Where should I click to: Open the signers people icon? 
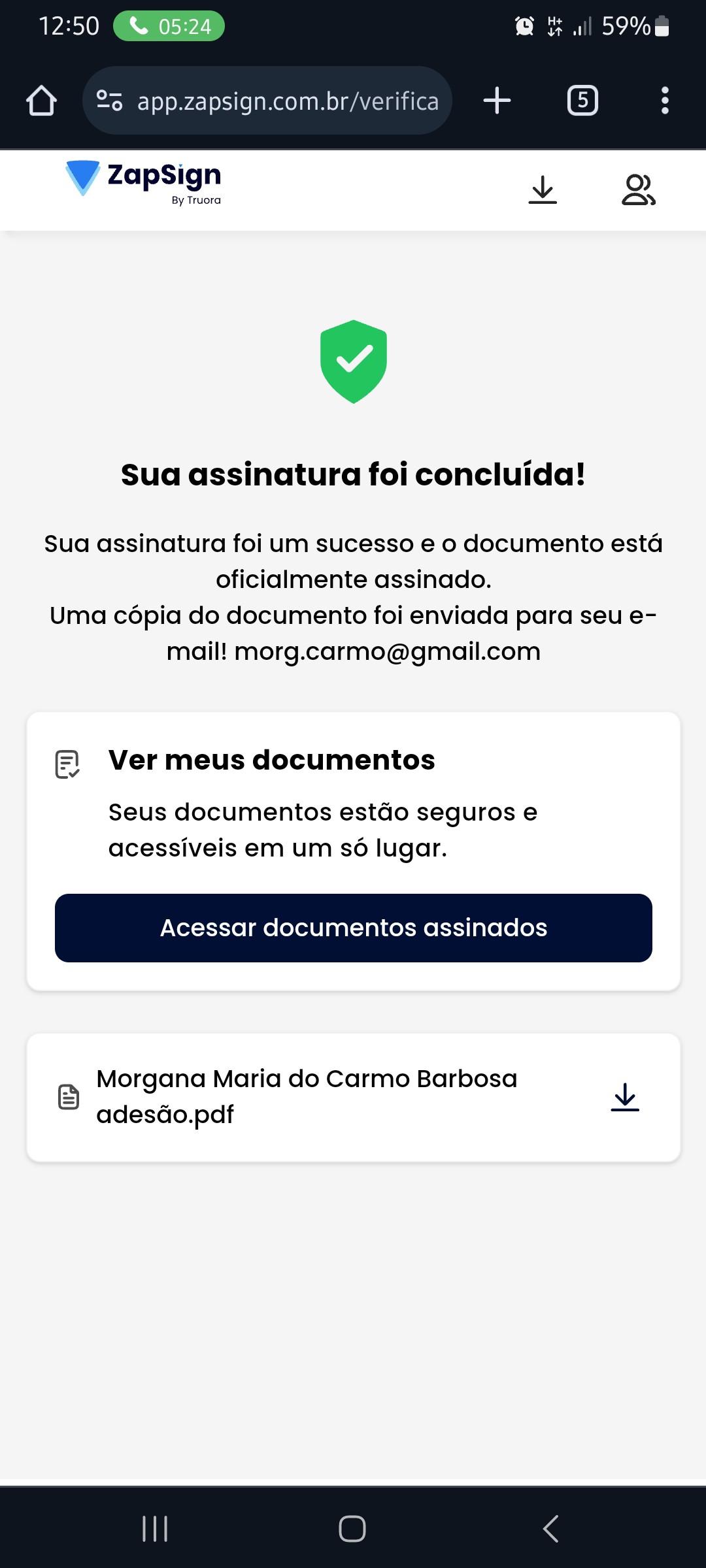[x=638, y=190]
